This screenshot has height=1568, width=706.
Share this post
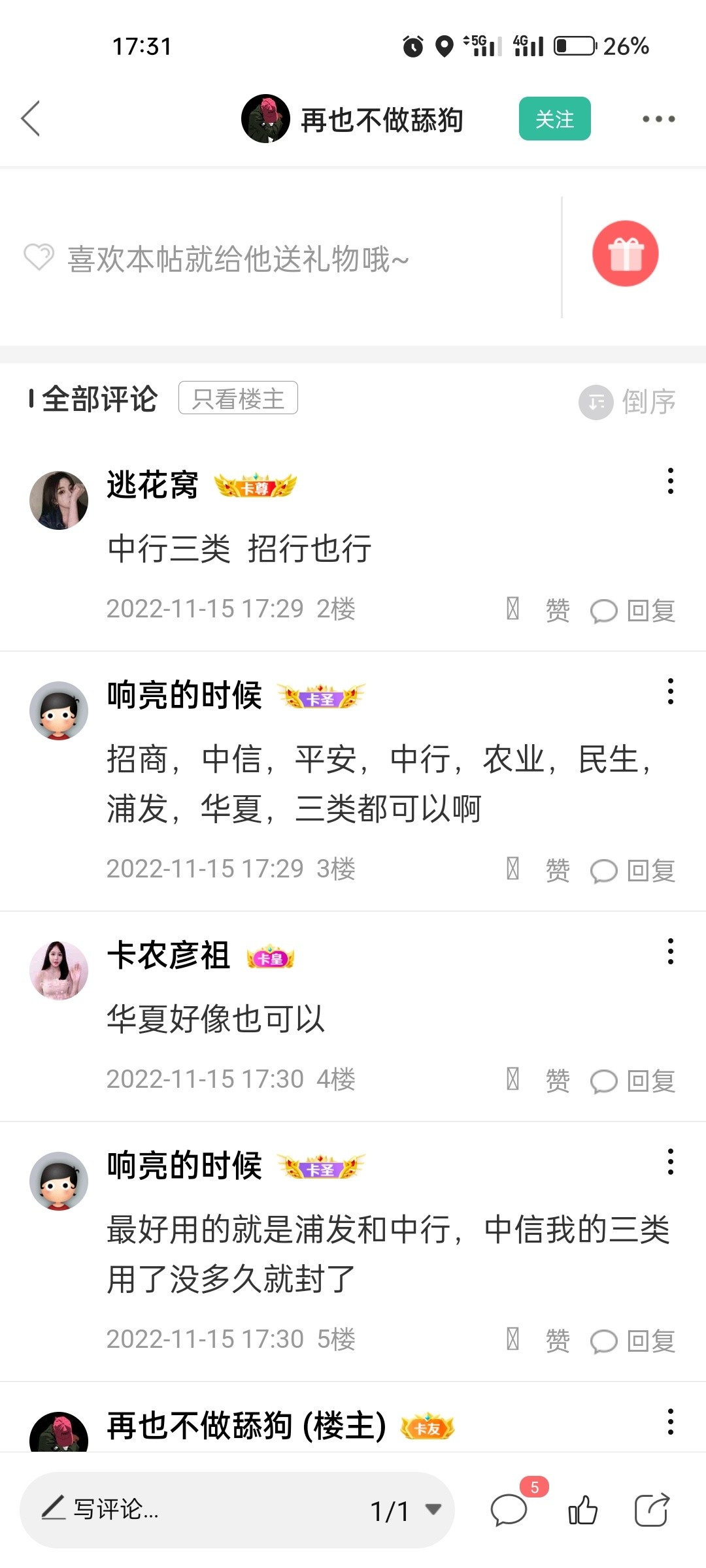point(652,1509)
